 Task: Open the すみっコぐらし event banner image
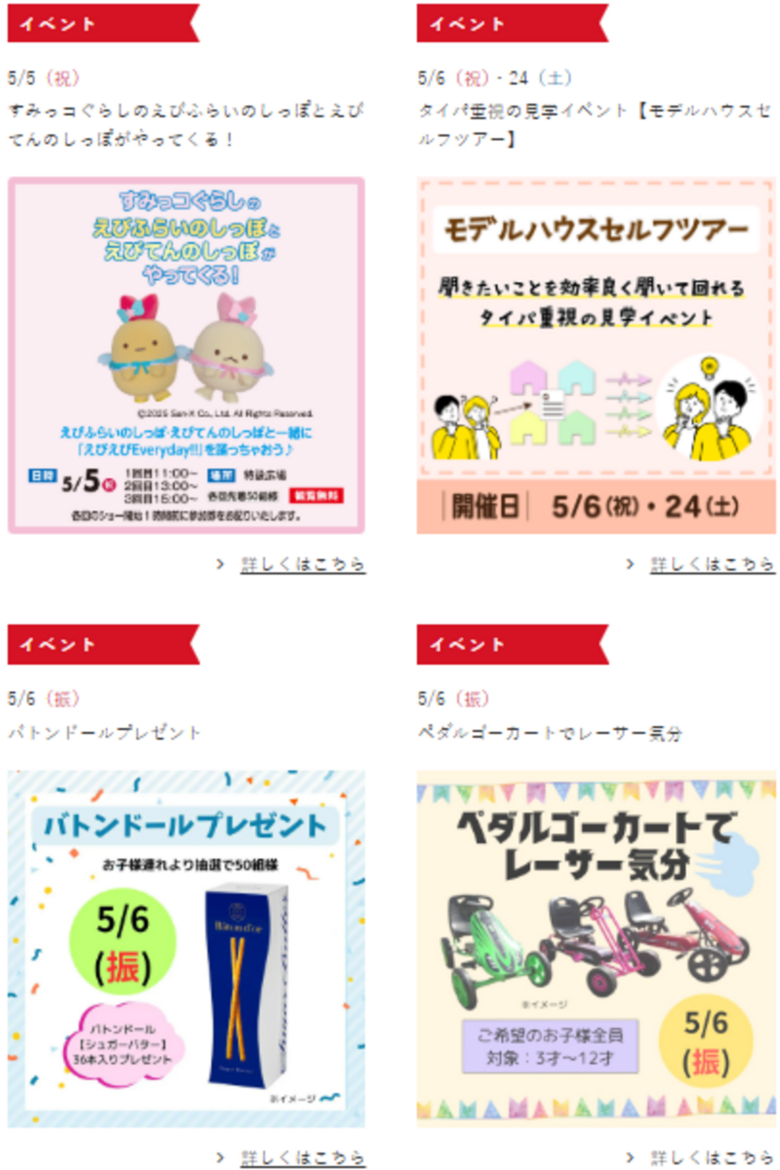coord(186,355)
